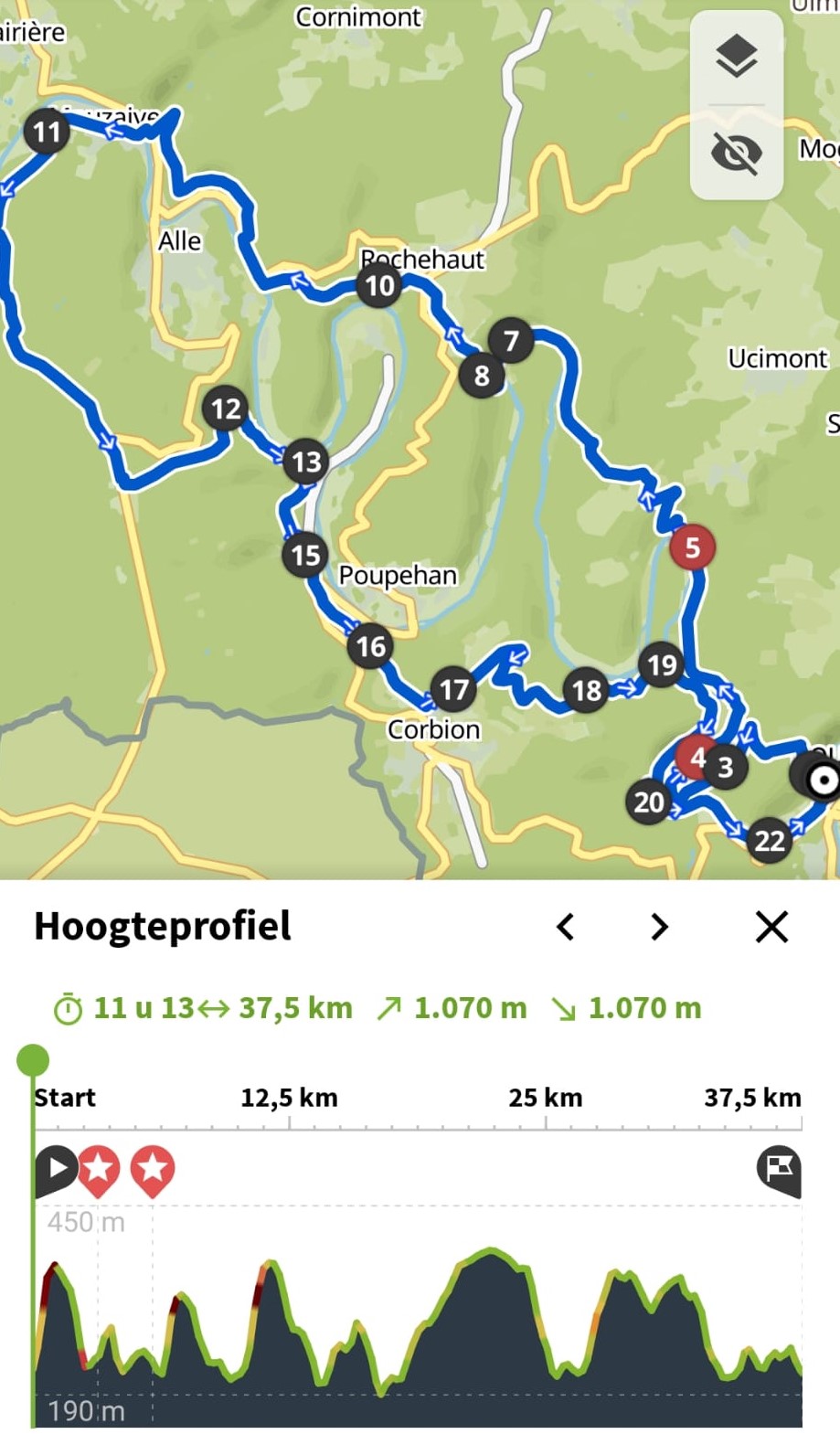Screen dimensions: 840x1434
Task: Select waypoint 17 near Corbion
Action: pyautogui.click(x=453, y=689)
